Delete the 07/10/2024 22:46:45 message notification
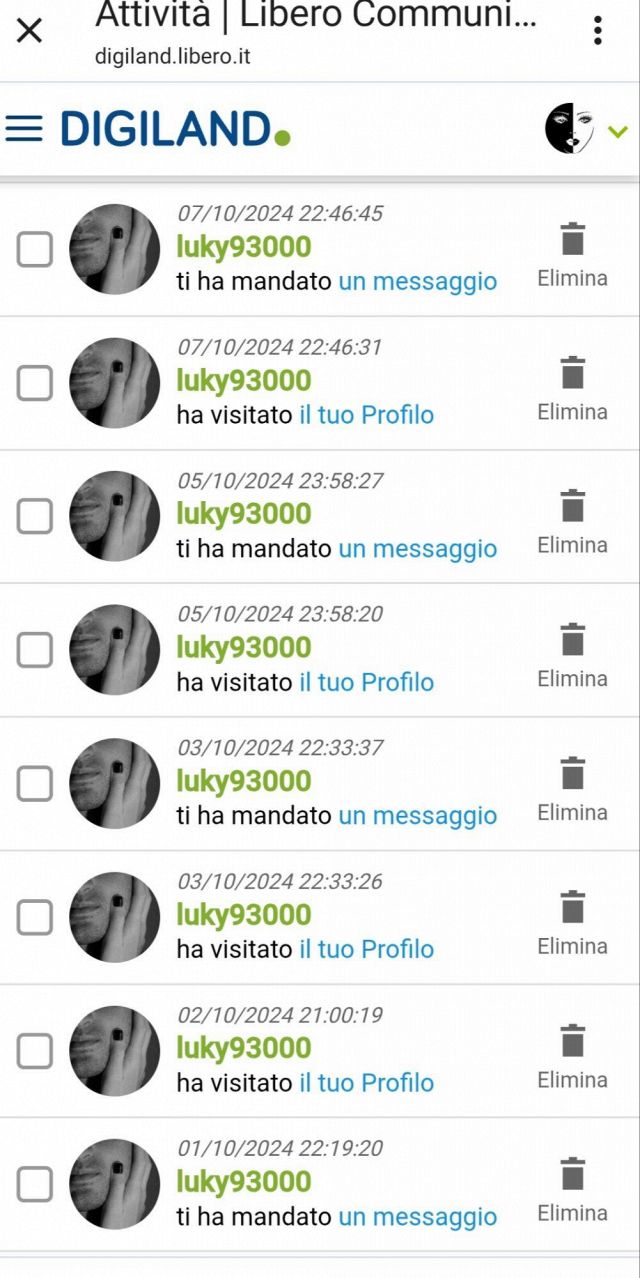 [572, 255]
